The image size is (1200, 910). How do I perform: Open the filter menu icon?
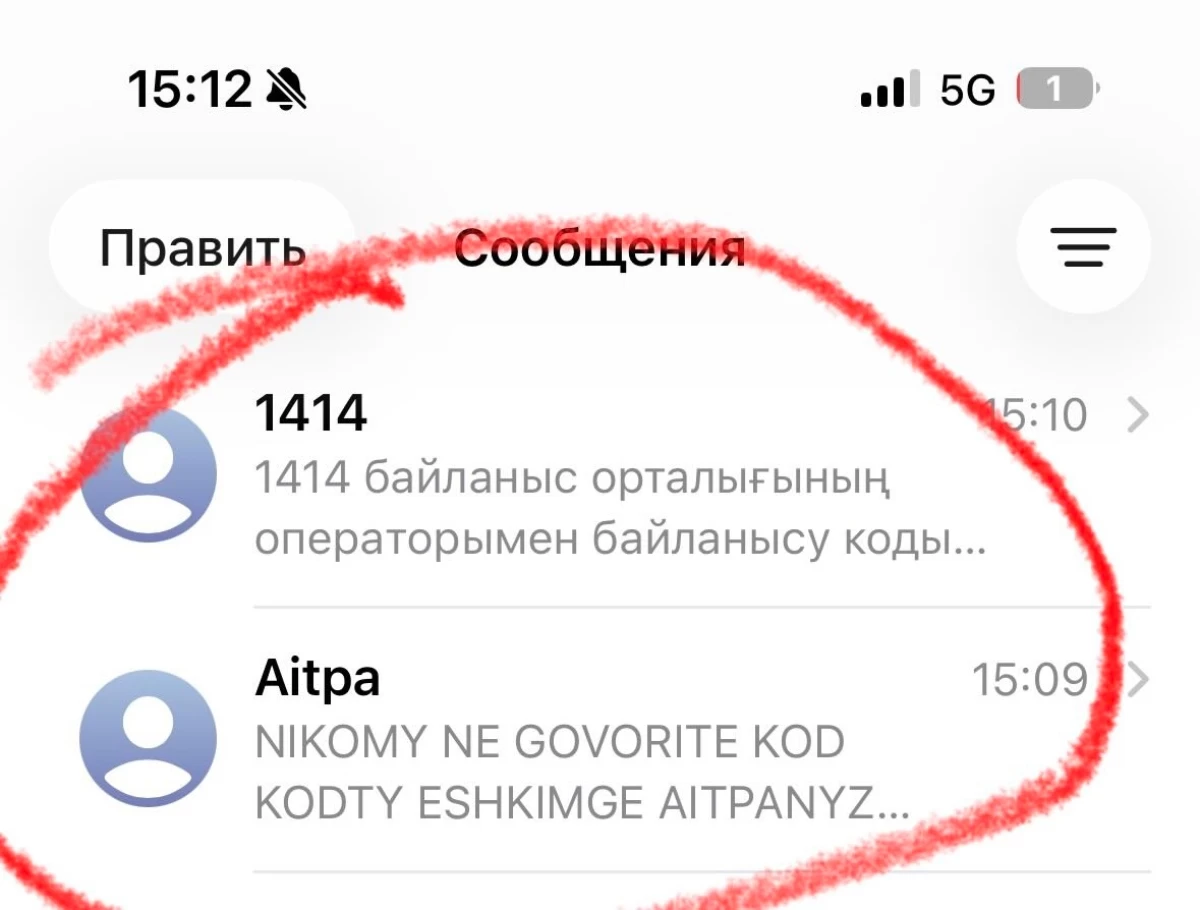point(1083,247)
